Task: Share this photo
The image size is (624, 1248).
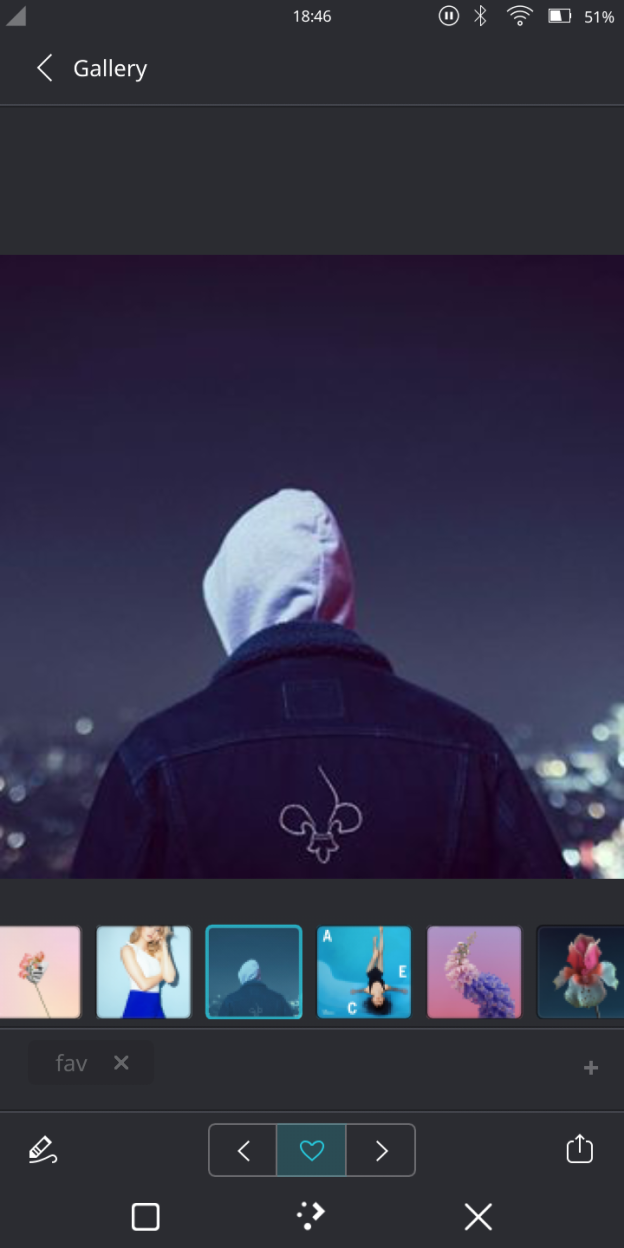Action: [x=580, y=1150]
